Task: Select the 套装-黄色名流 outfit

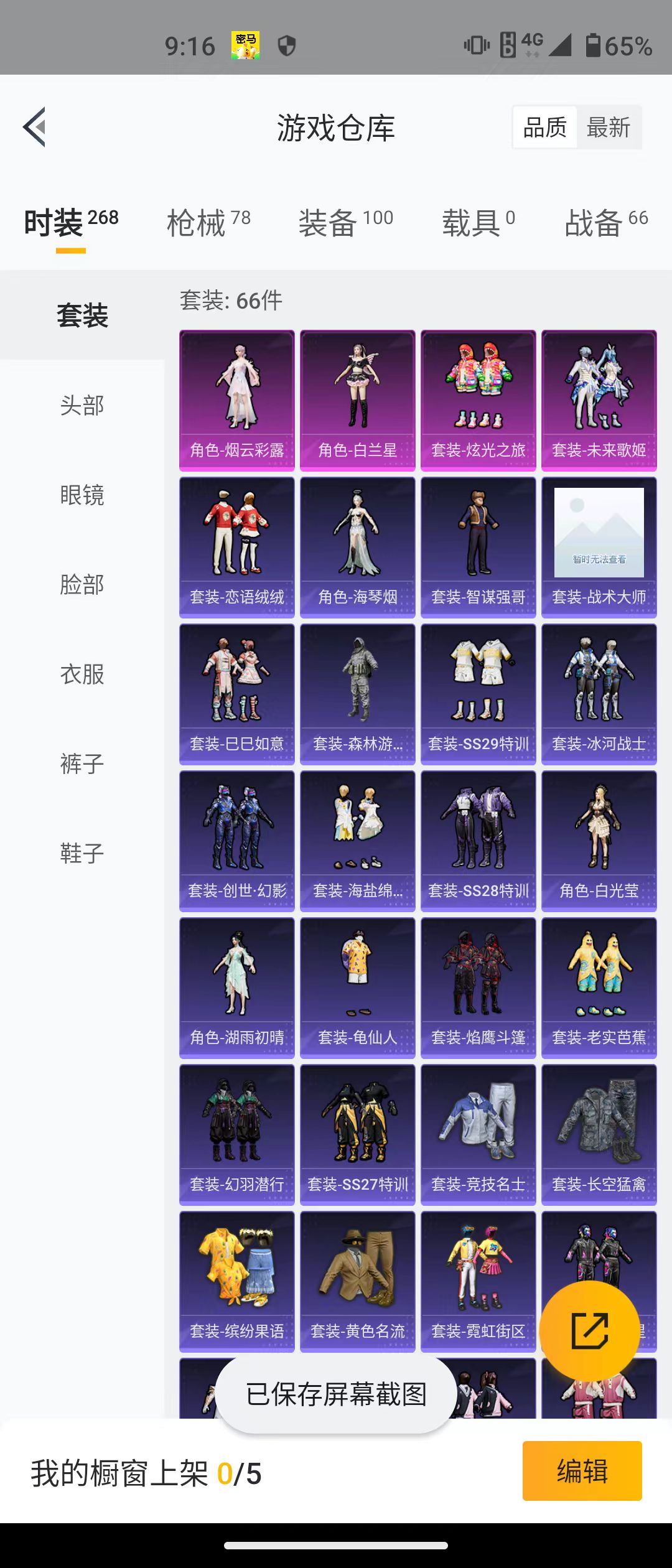Action: click(x=358, y=1281)
